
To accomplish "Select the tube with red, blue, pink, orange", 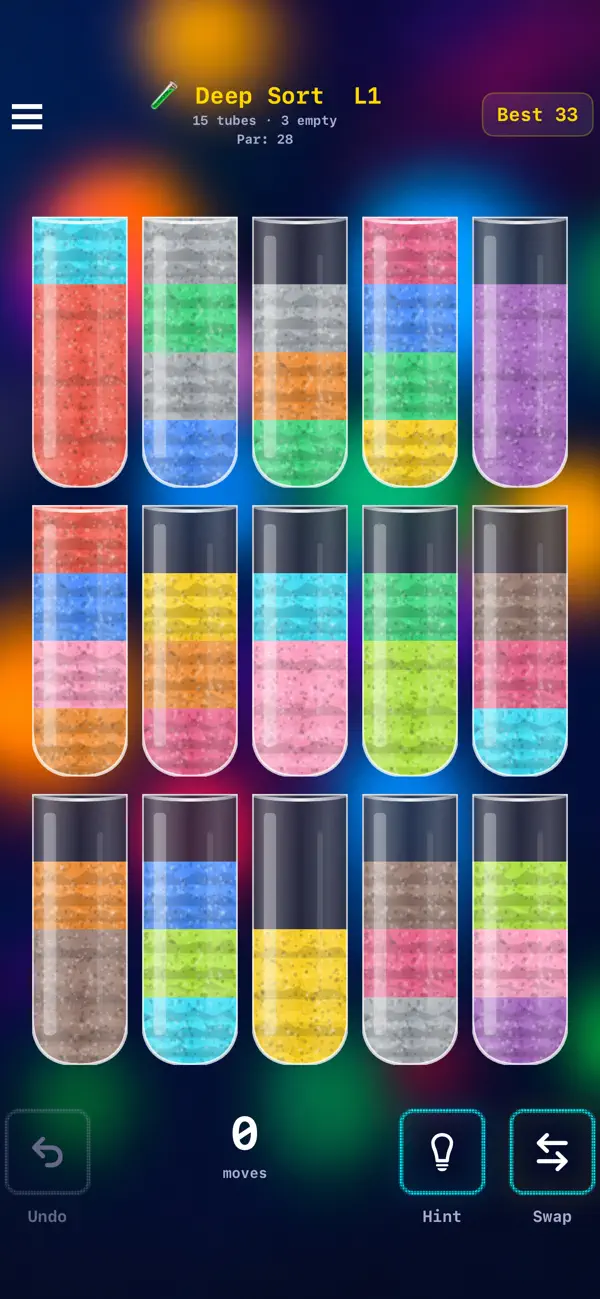I will pos(80,641).
